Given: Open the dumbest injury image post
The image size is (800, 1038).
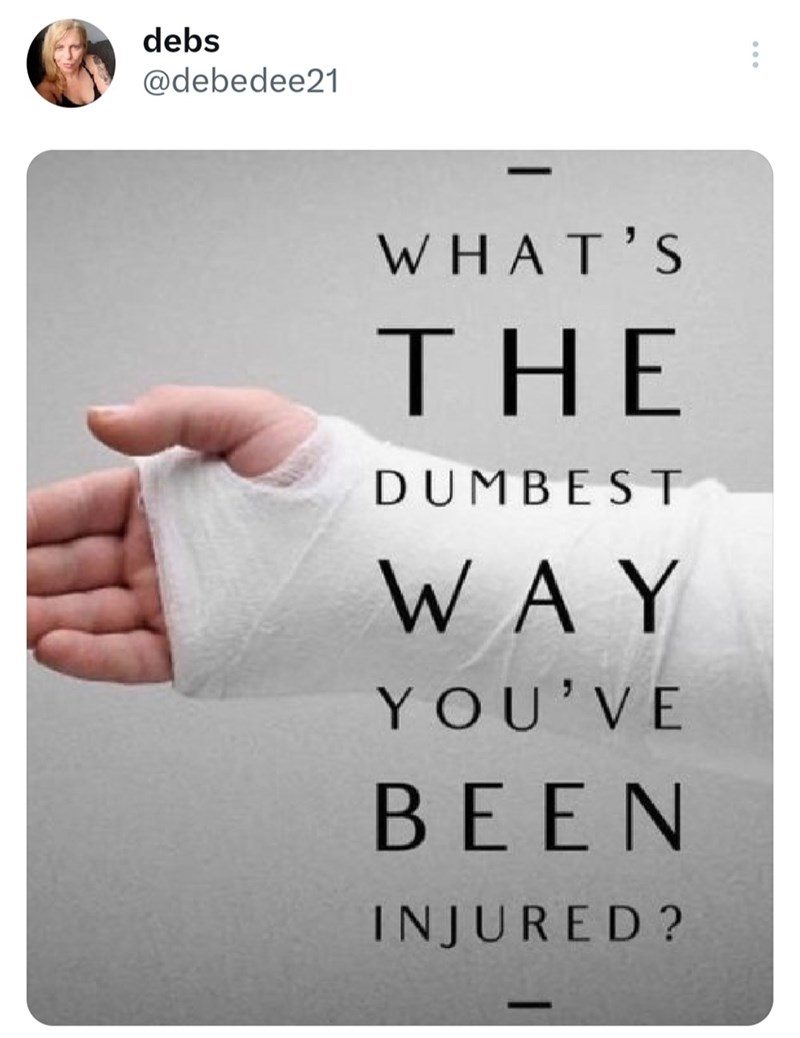Looking at the screenshot, I should point(400,587).
